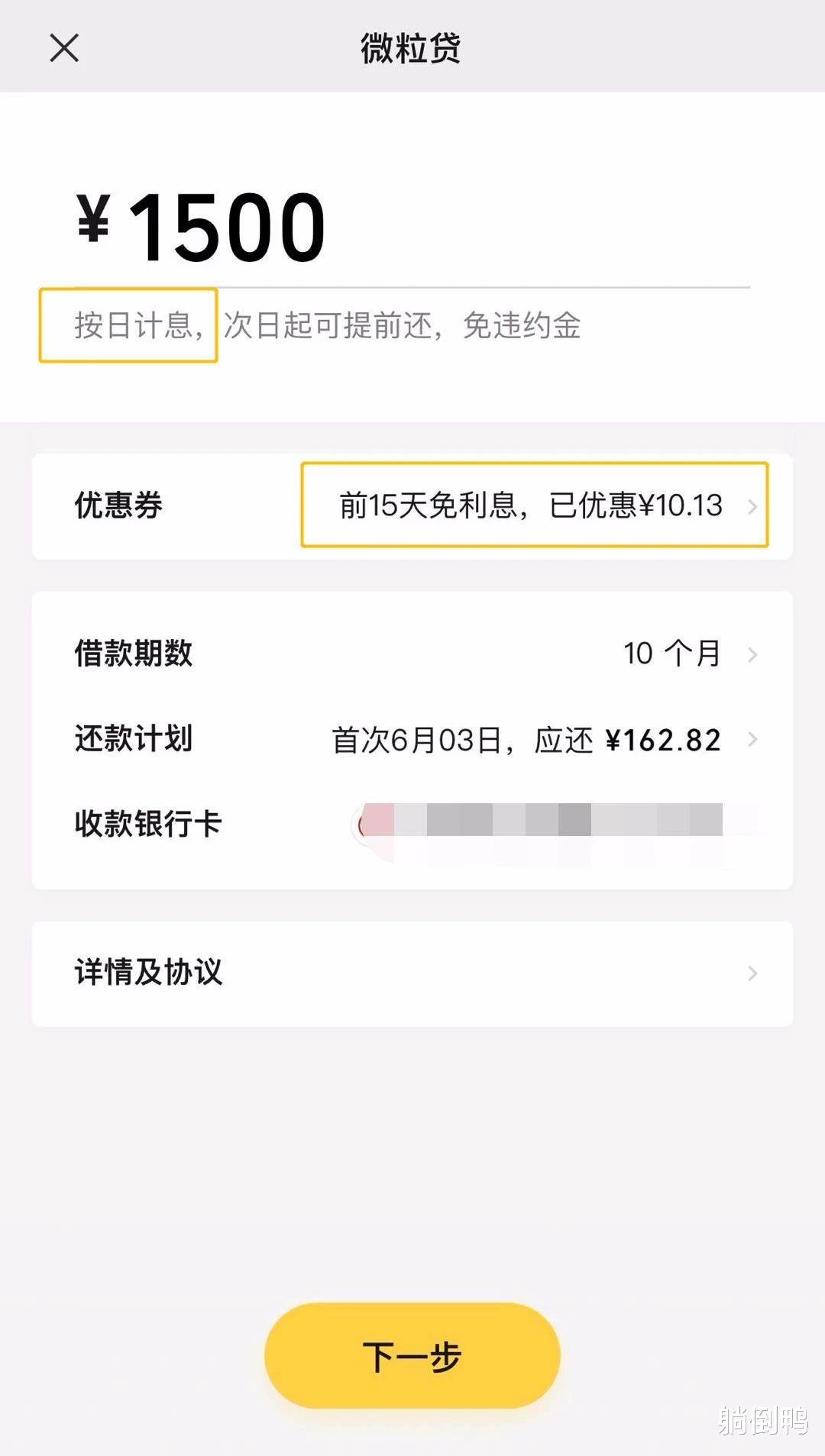The width and height of the screenshot is (825, 1456).
Task: Open the 详情及协议 agreement section
Action: [147, 973]
